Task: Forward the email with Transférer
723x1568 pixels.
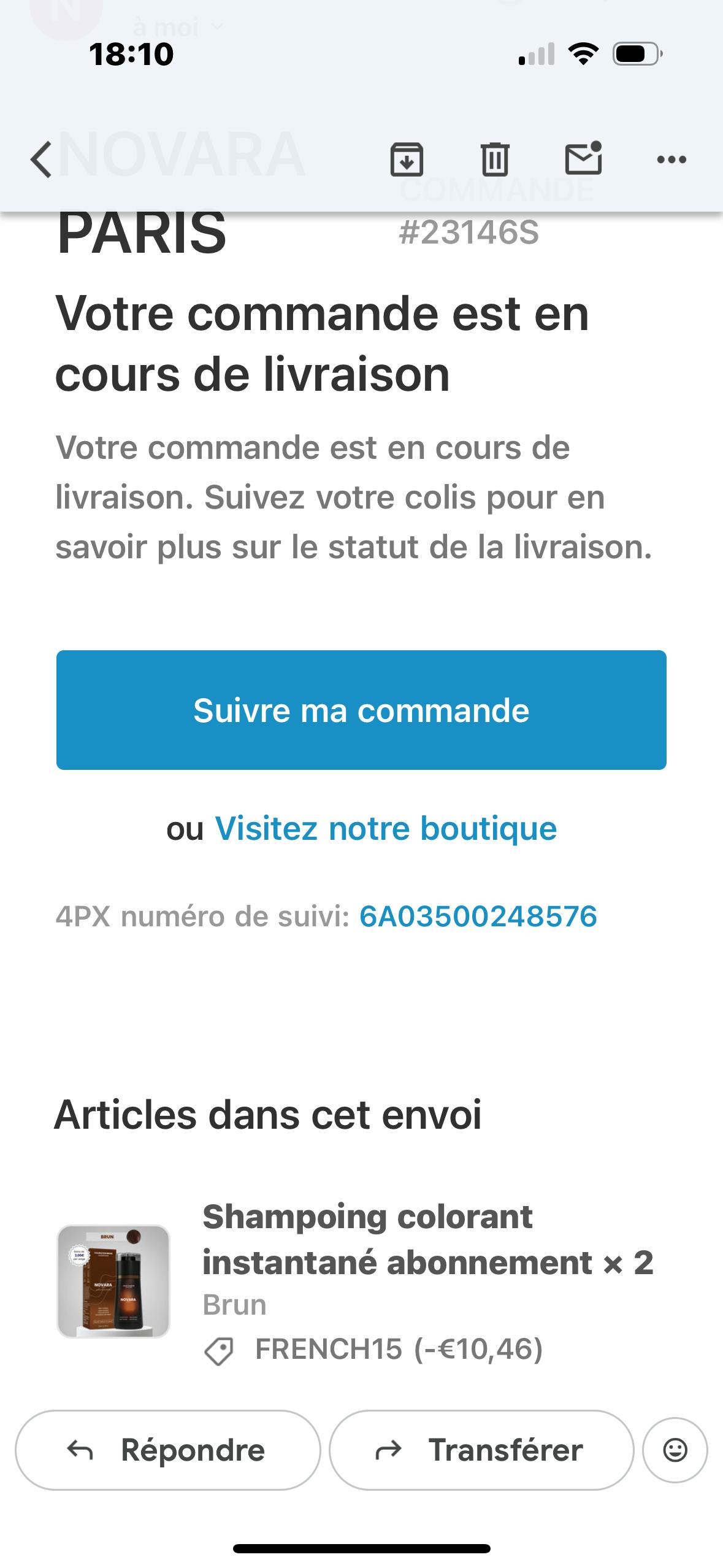Action: 481,1450
